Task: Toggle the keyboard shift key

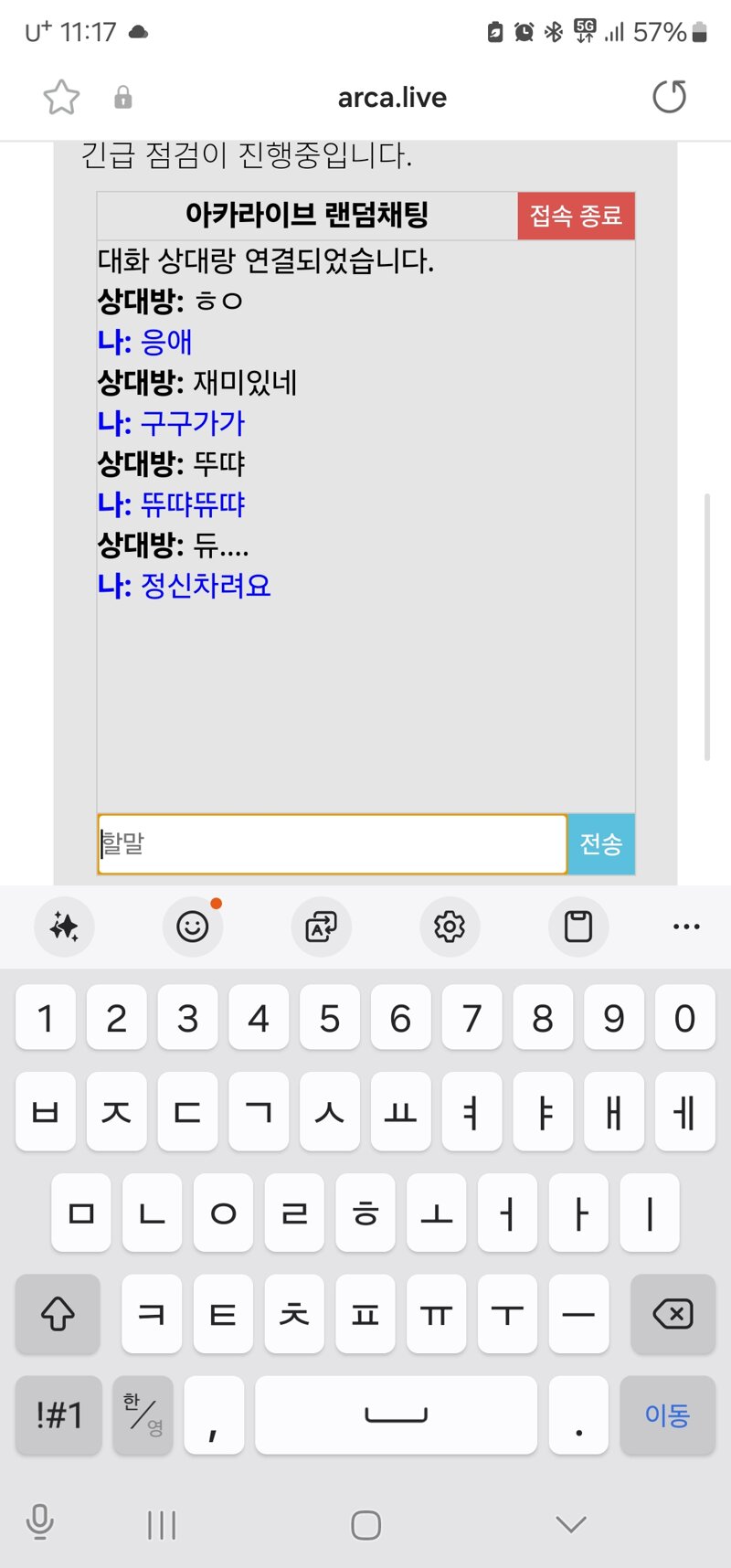Action: pyautogui.click(x=58, y=1314)
